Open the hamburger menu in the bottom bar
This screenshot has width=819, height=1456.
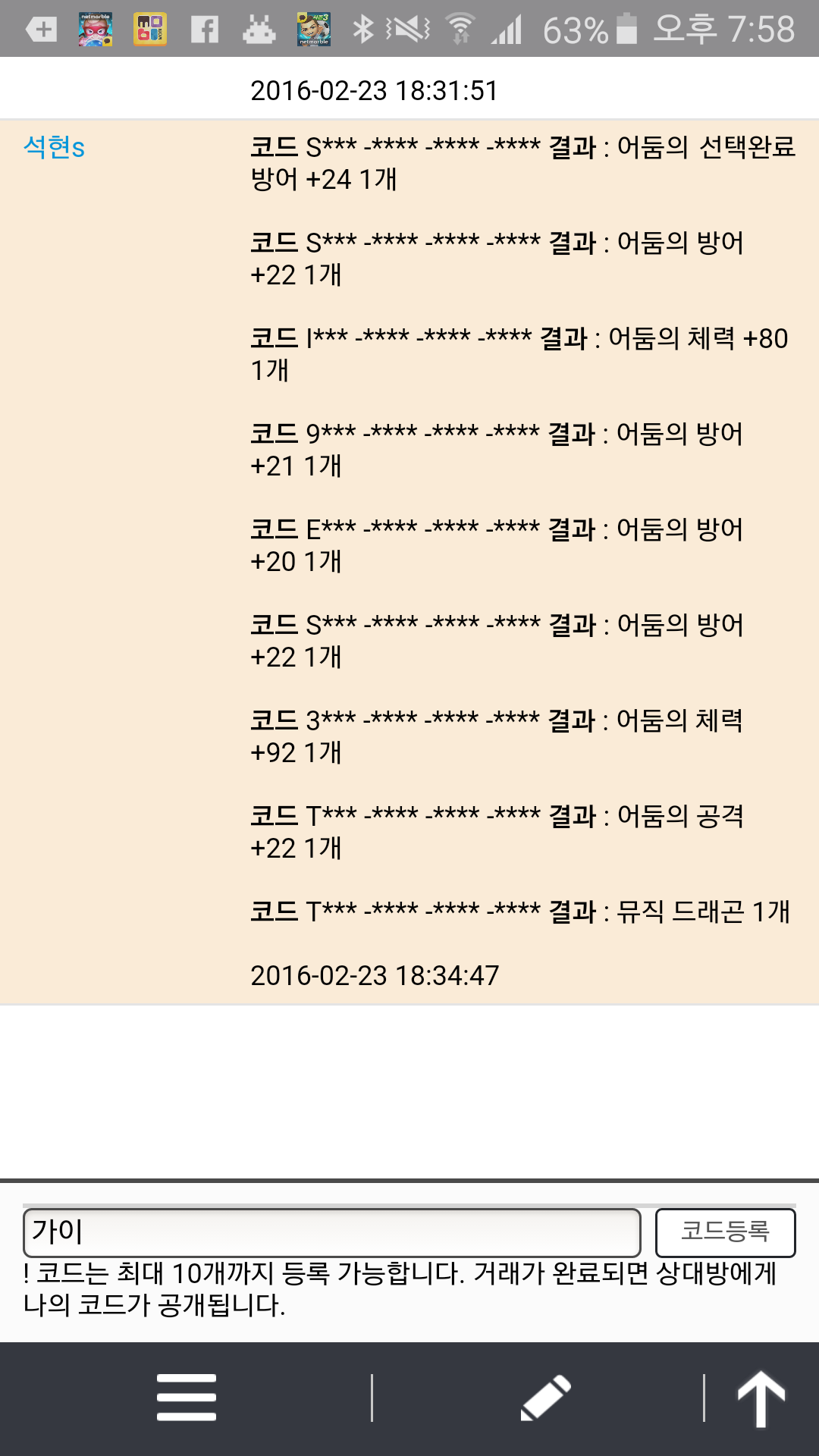coord(187,1397)
